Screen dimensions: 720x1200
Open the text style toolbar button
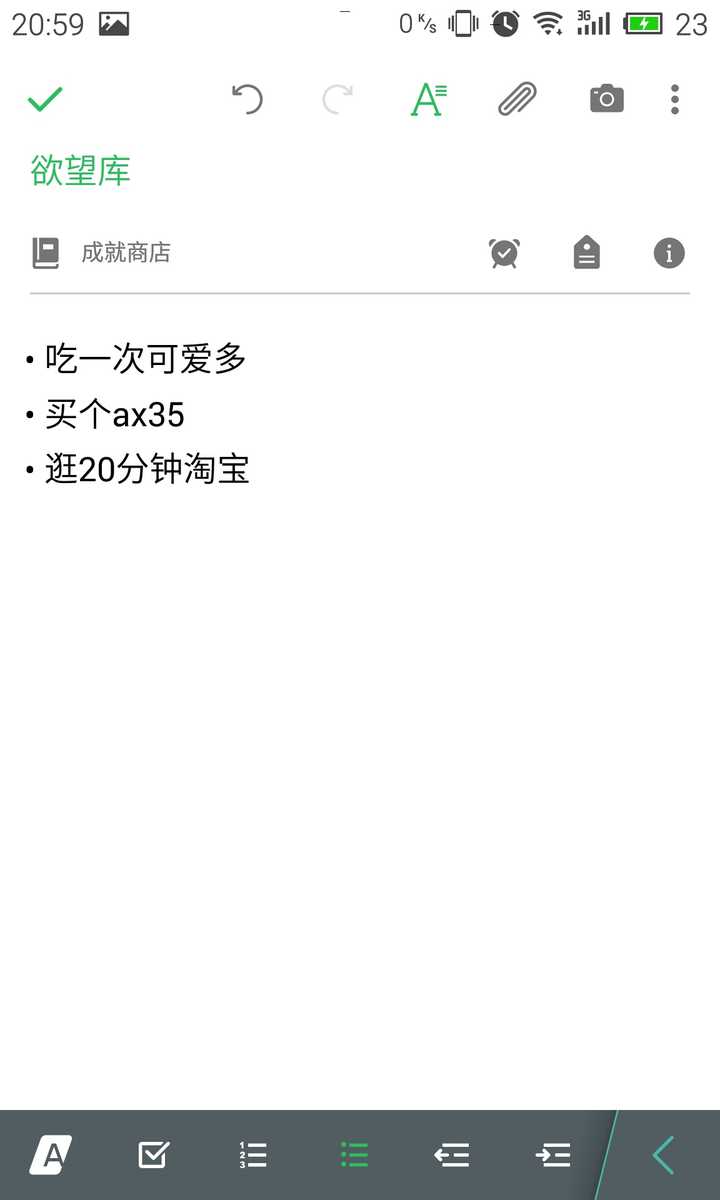point(50,1156)
